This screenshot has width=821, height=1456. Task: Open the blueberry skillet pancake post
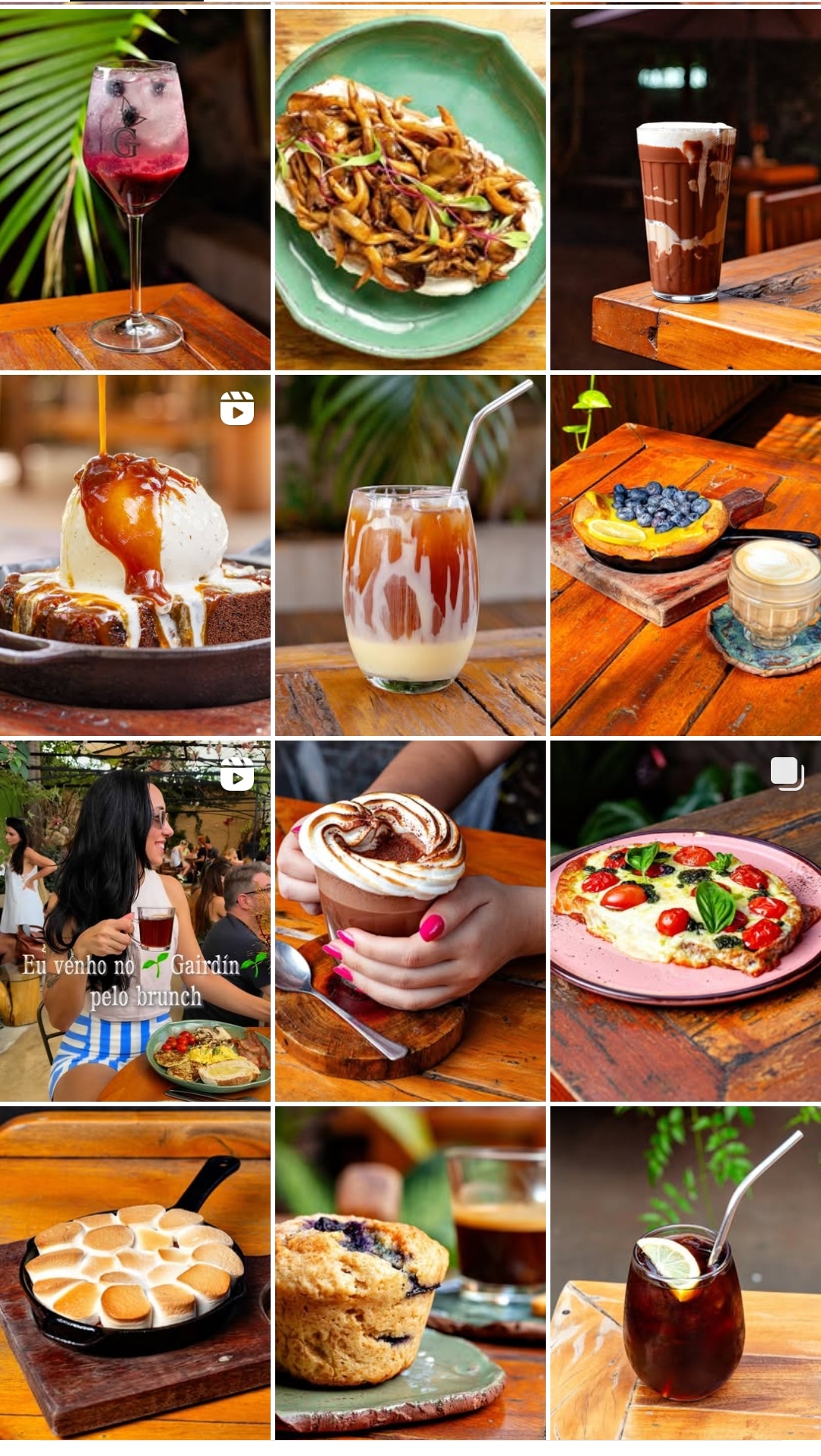point(686,555)
